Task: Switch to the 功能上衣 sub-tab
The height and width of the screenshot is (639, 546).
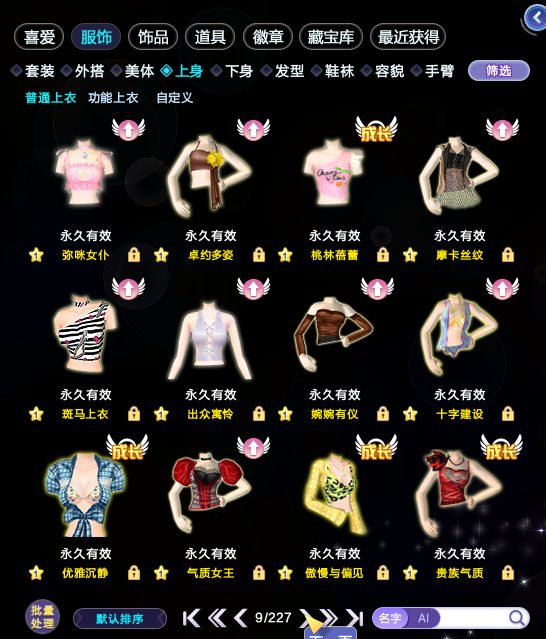Action: (x=113, y=98)
